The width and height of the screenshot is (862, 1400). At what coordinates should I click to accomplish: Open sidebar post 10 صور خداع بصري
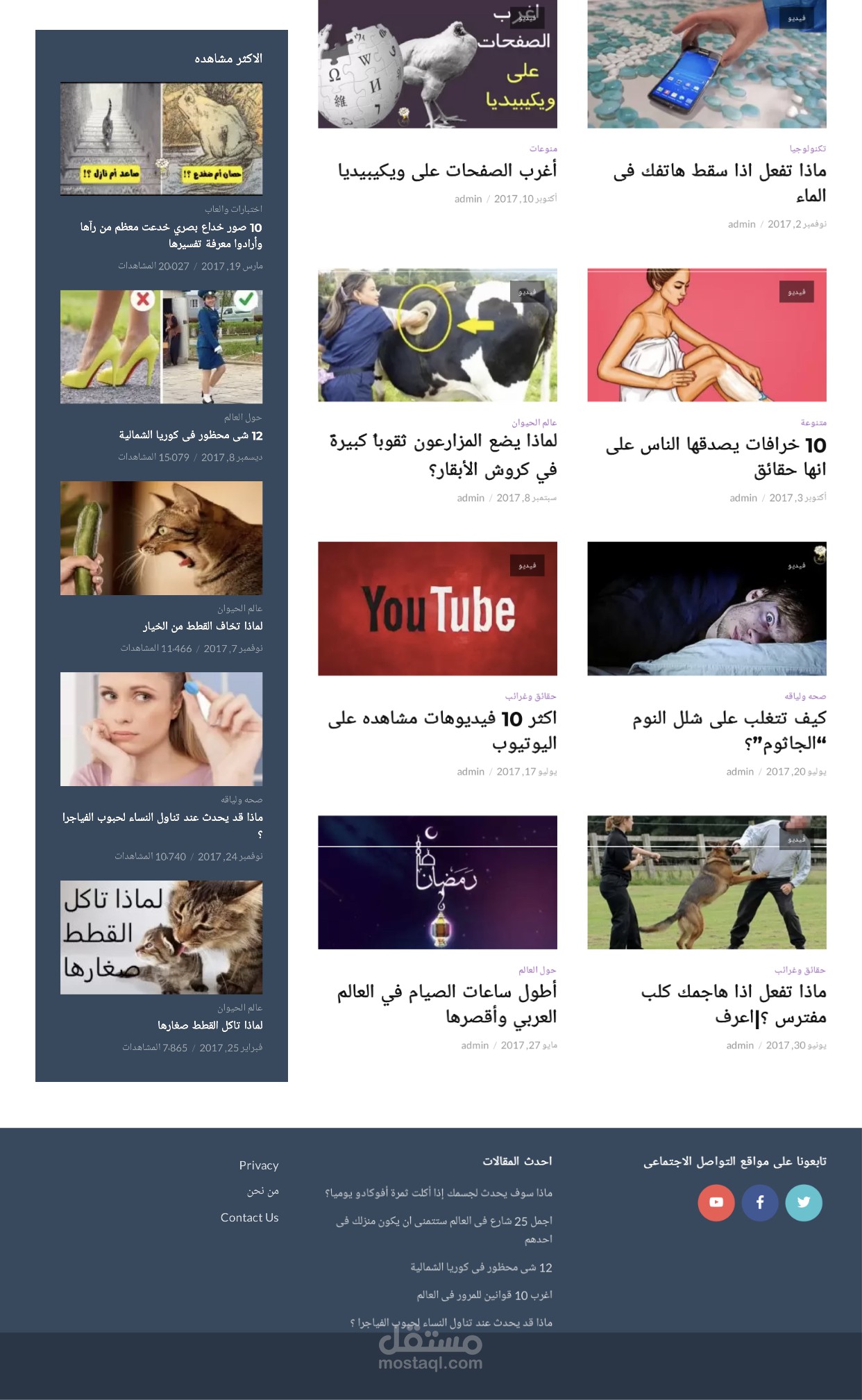tap(171, 235)
